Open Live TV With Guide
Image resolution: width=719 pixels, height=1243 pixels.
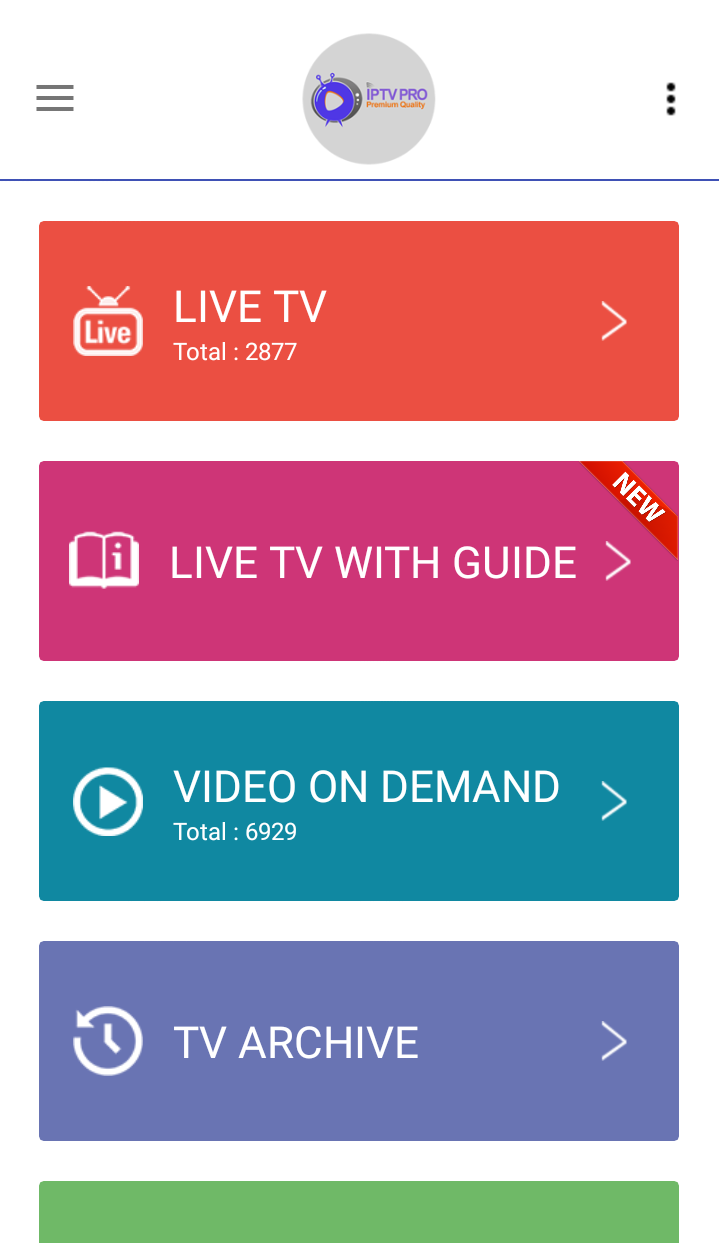(x=359, y=561)
